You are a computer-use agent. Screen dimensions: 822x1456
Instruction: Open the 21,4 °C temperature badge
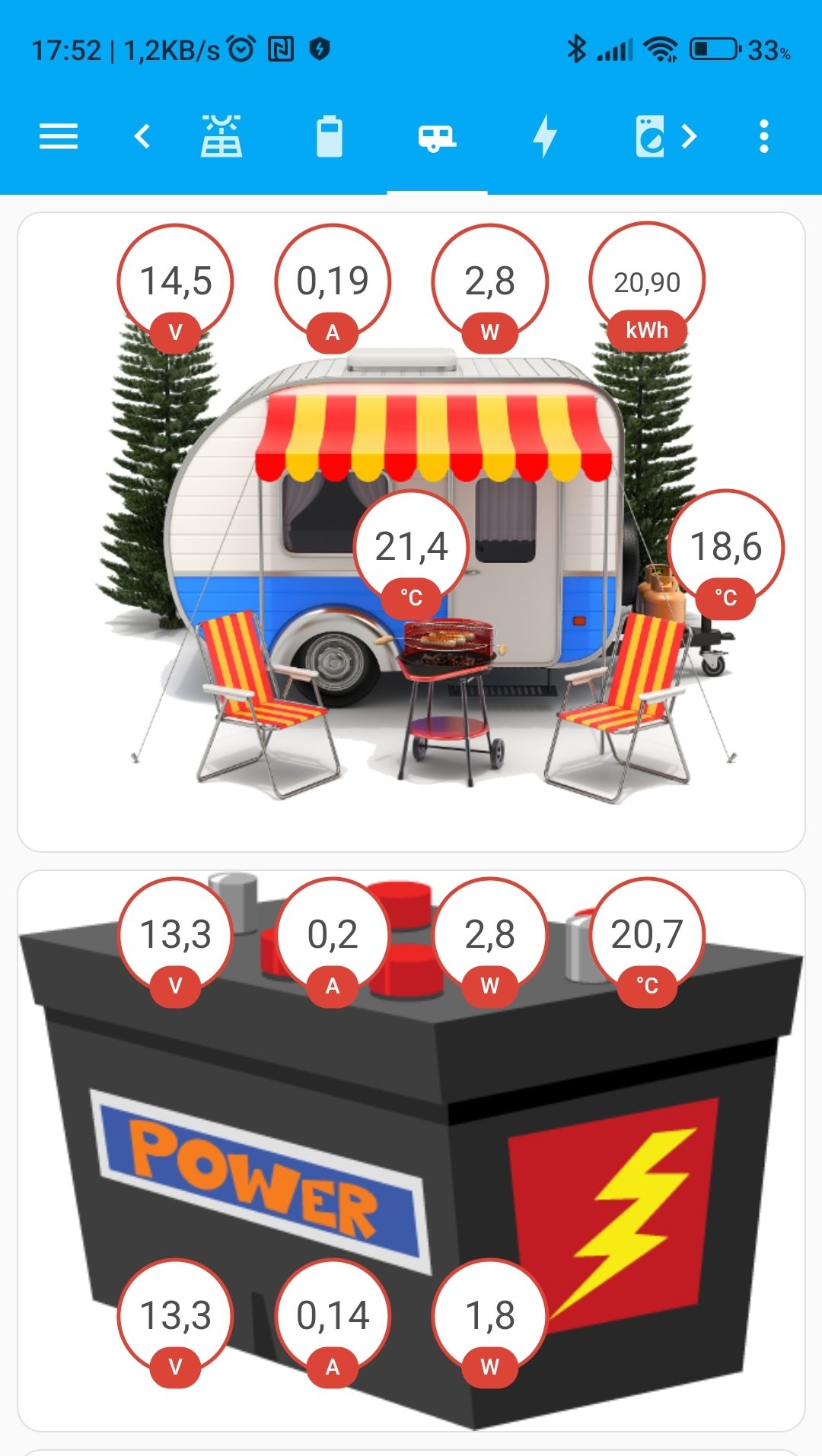click(412, 548)
